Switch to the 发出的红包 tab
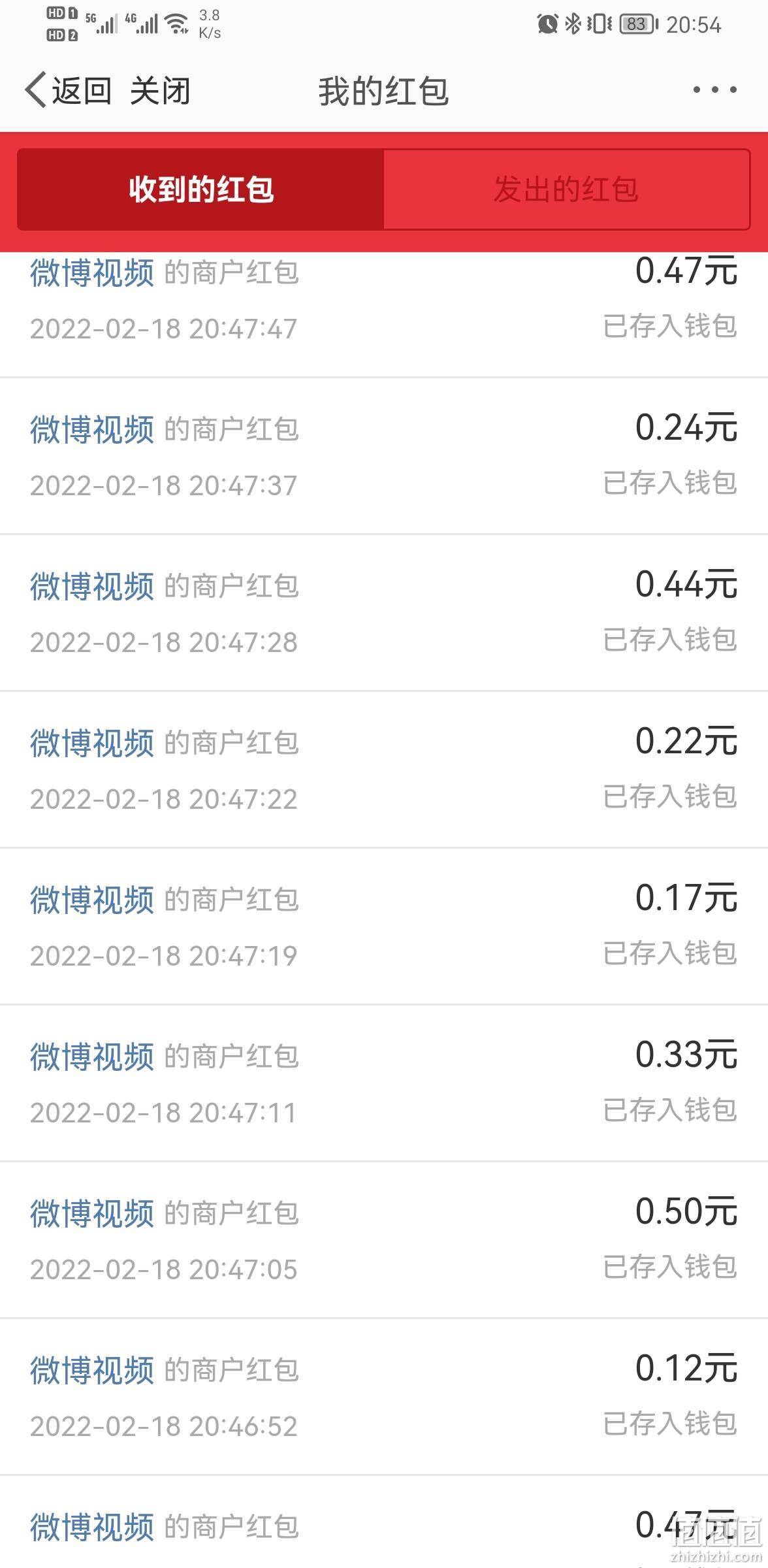Image resolution: width=768 pixels, height=1568 pixels. point(566,189)
